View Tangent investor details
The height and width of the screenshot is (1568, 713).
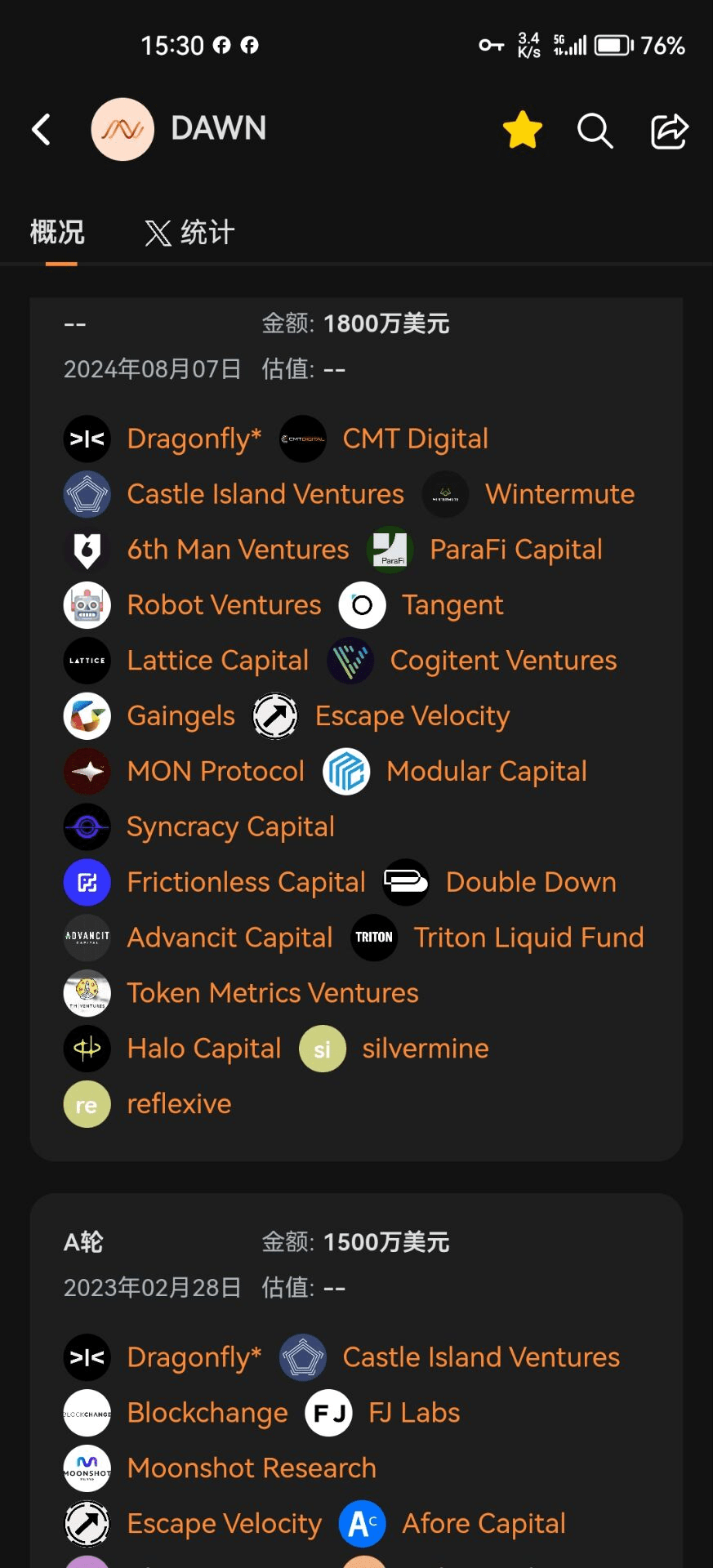452,605
